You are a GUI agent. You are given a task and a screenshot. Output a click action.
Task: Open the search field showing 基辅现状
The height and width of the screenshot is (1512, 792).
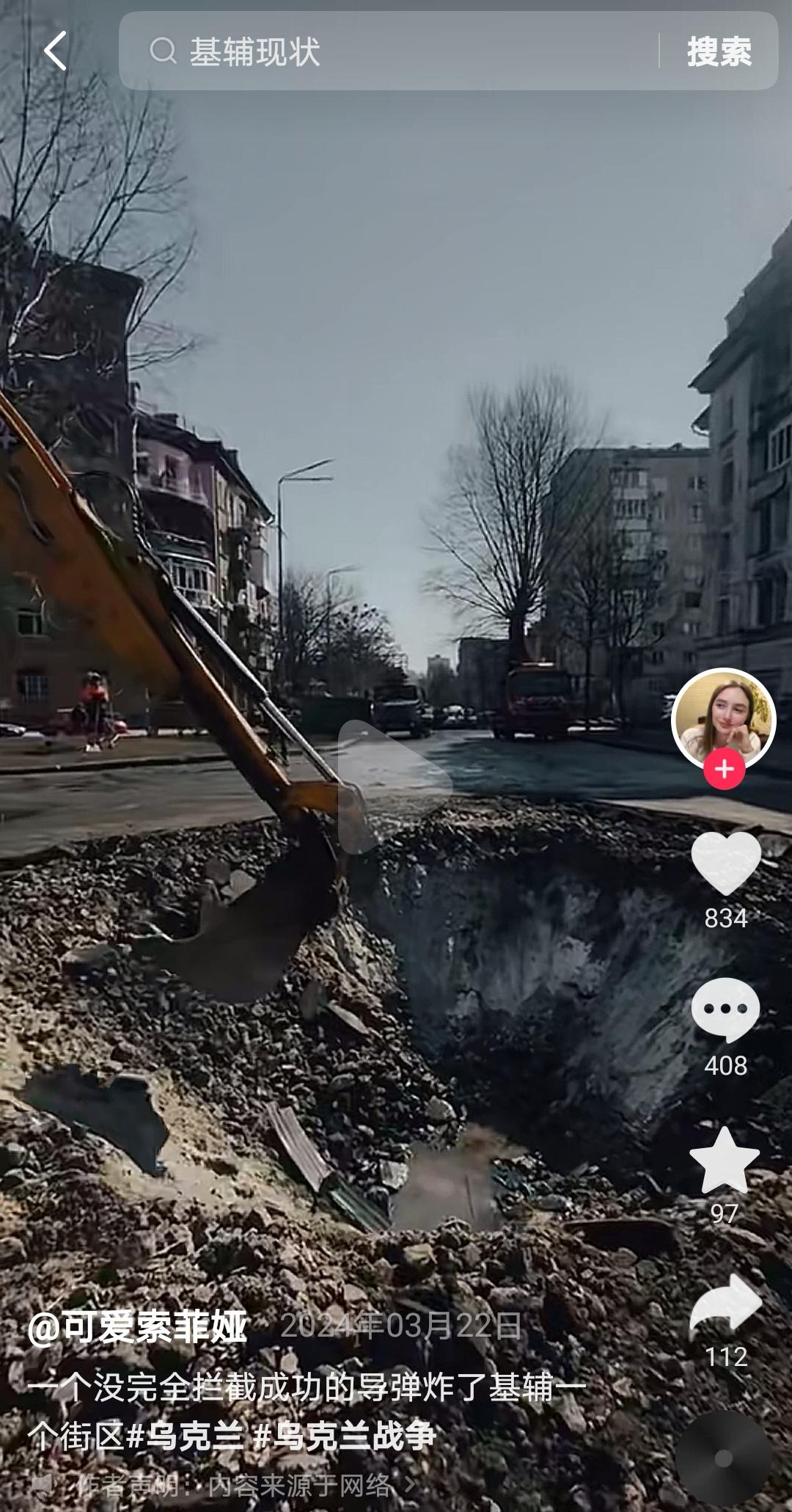pyautogui.click(x=389, y=51)
